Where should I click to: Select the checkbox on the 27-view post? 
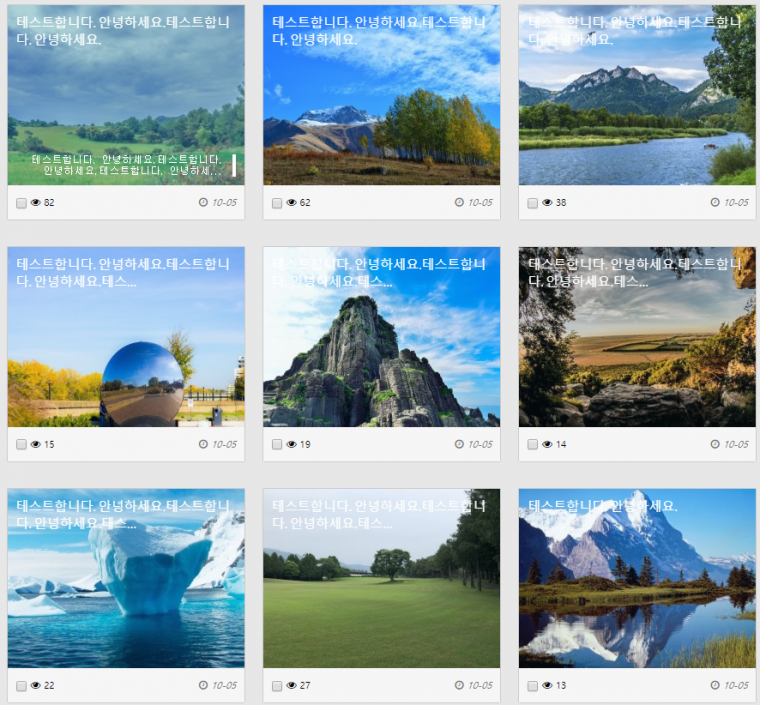(x=277, y=686)
